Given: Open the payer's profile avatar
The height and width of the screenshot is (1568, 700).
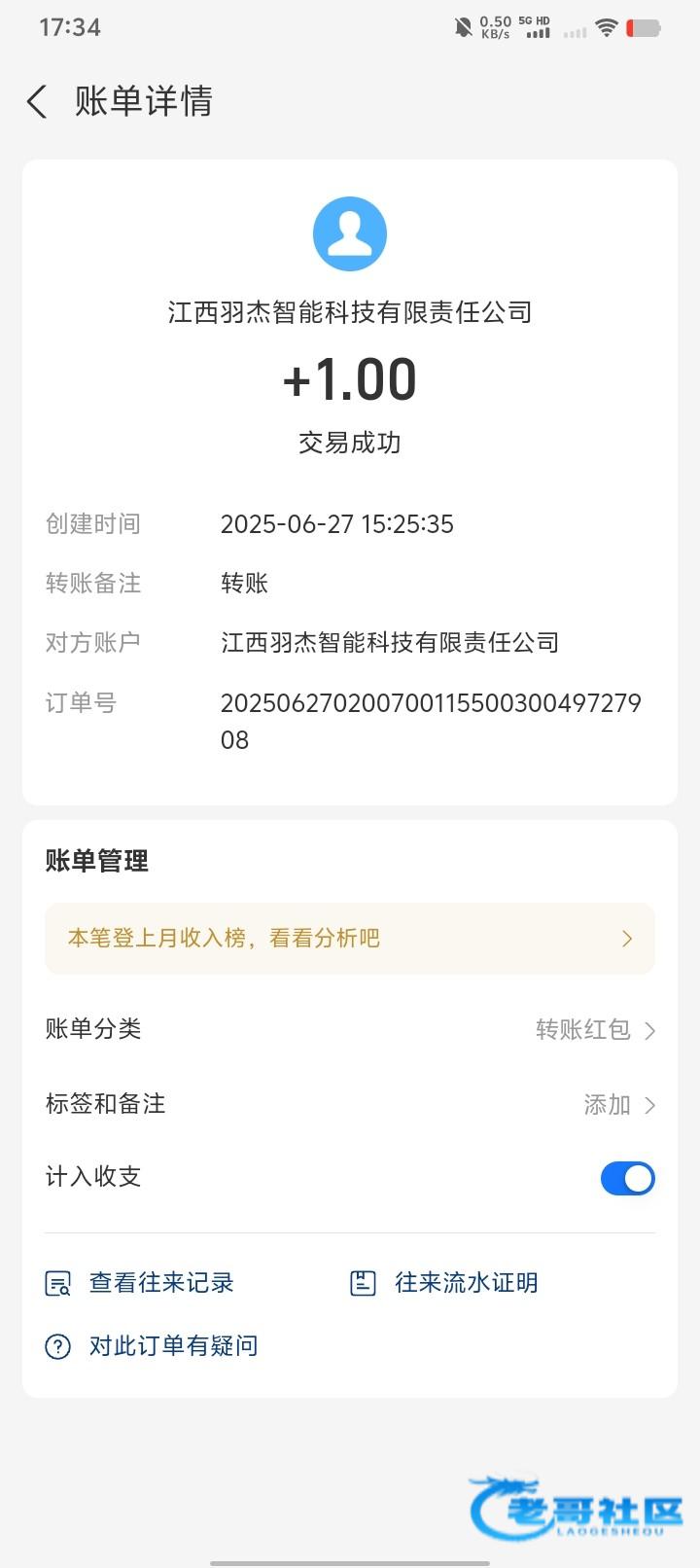Looking at the screenshot, I should click(x=350, y=234).
